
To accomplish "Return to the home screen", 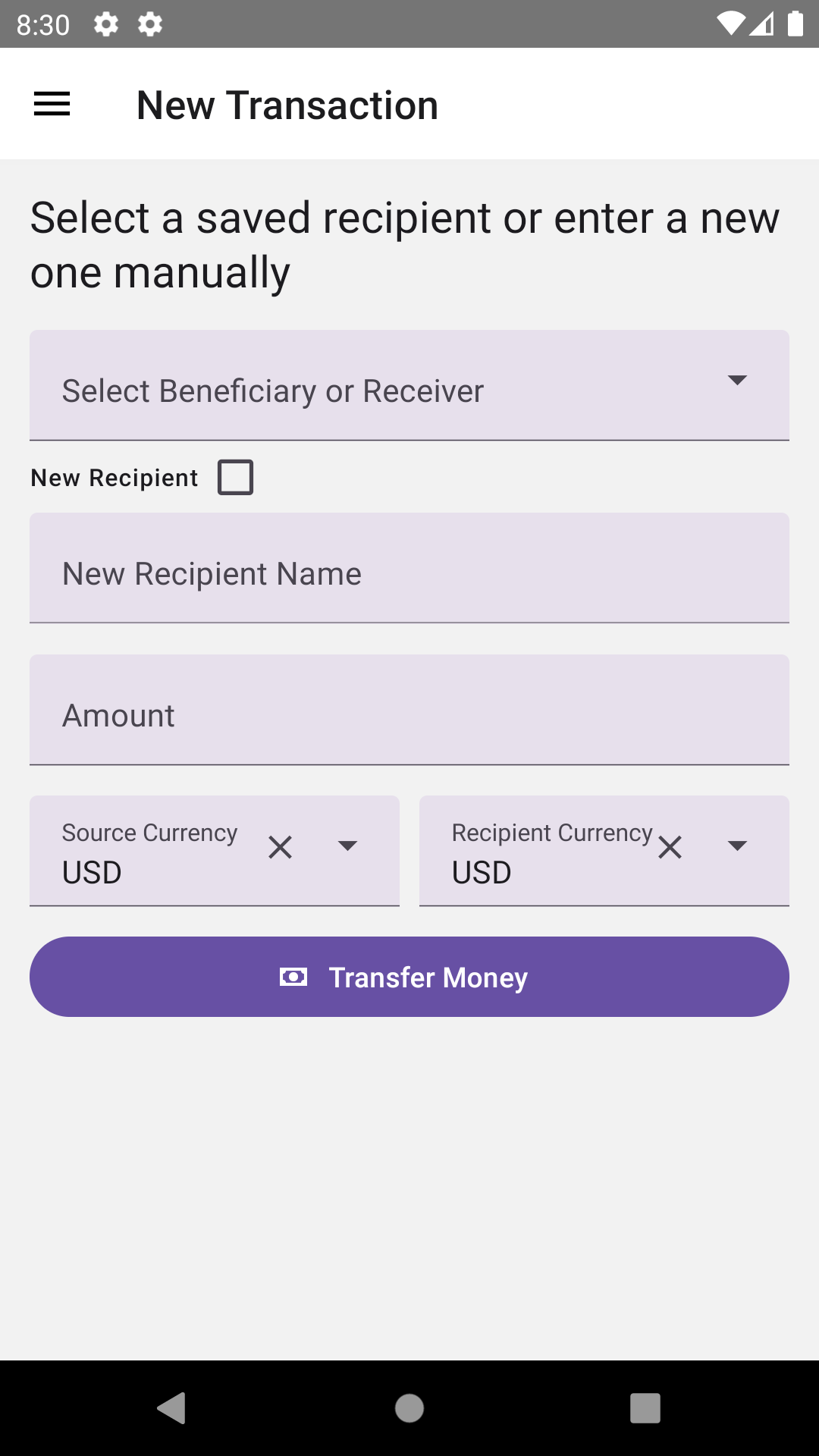I will pyautogui.click(x=409, y=1408).
